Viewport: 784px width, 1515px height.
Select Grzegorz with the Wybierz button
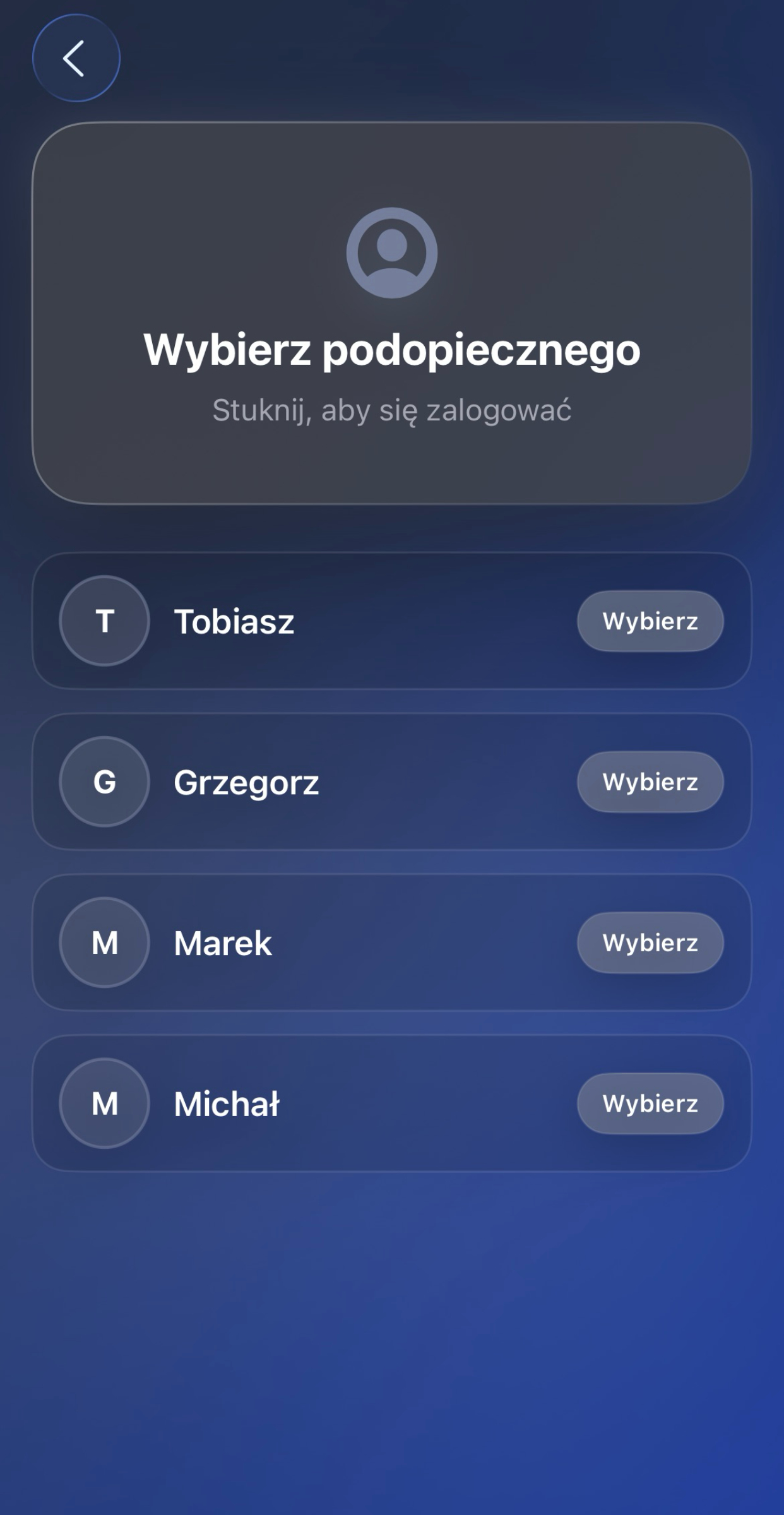coord(650,782)
